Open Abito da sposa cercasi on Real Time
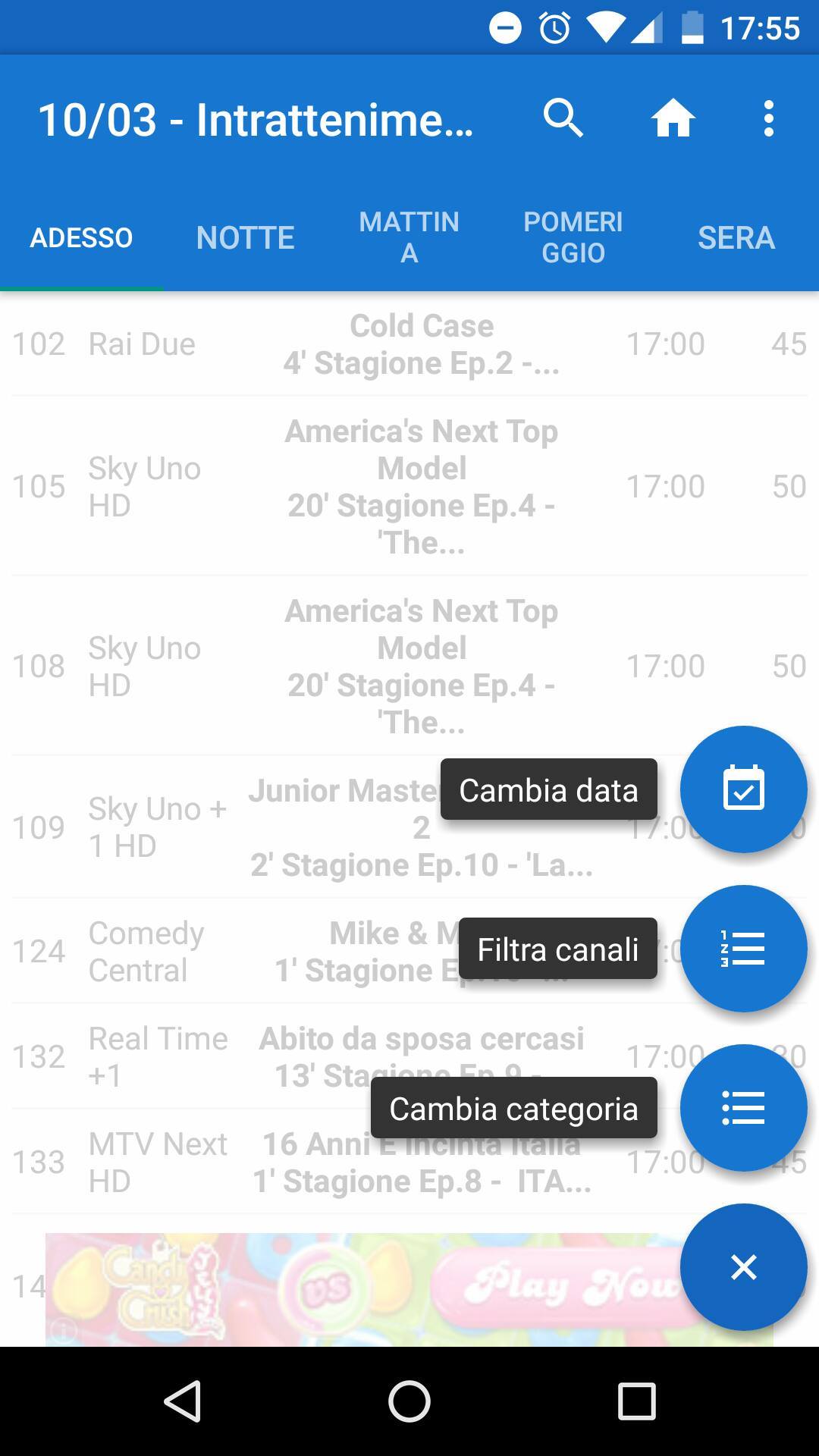This screenshot has height=1456, width=819. (x=409, y=1056)
